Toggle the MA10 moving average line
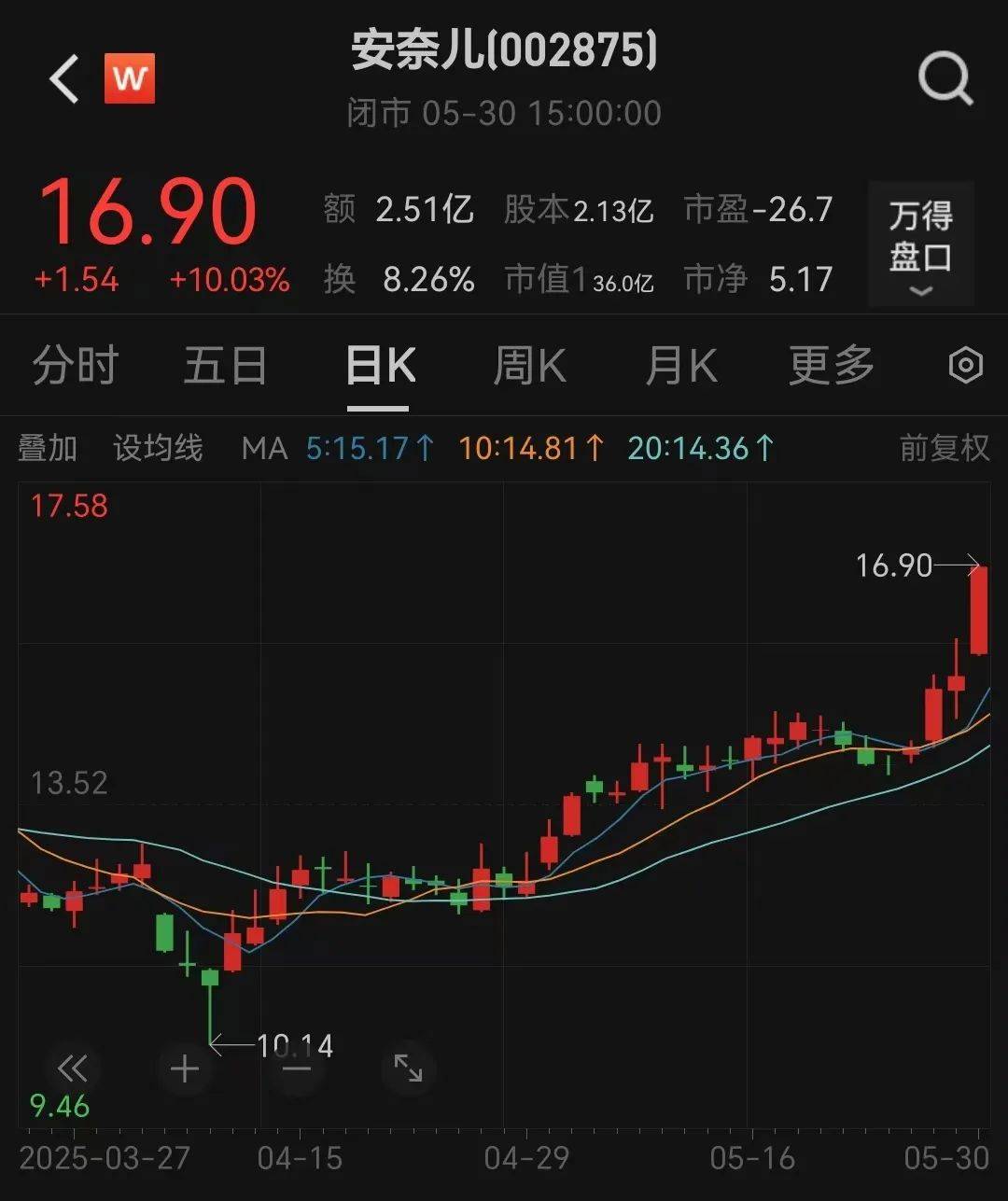This screenshot has width=1008, height=1201. [x=534, y=449]
